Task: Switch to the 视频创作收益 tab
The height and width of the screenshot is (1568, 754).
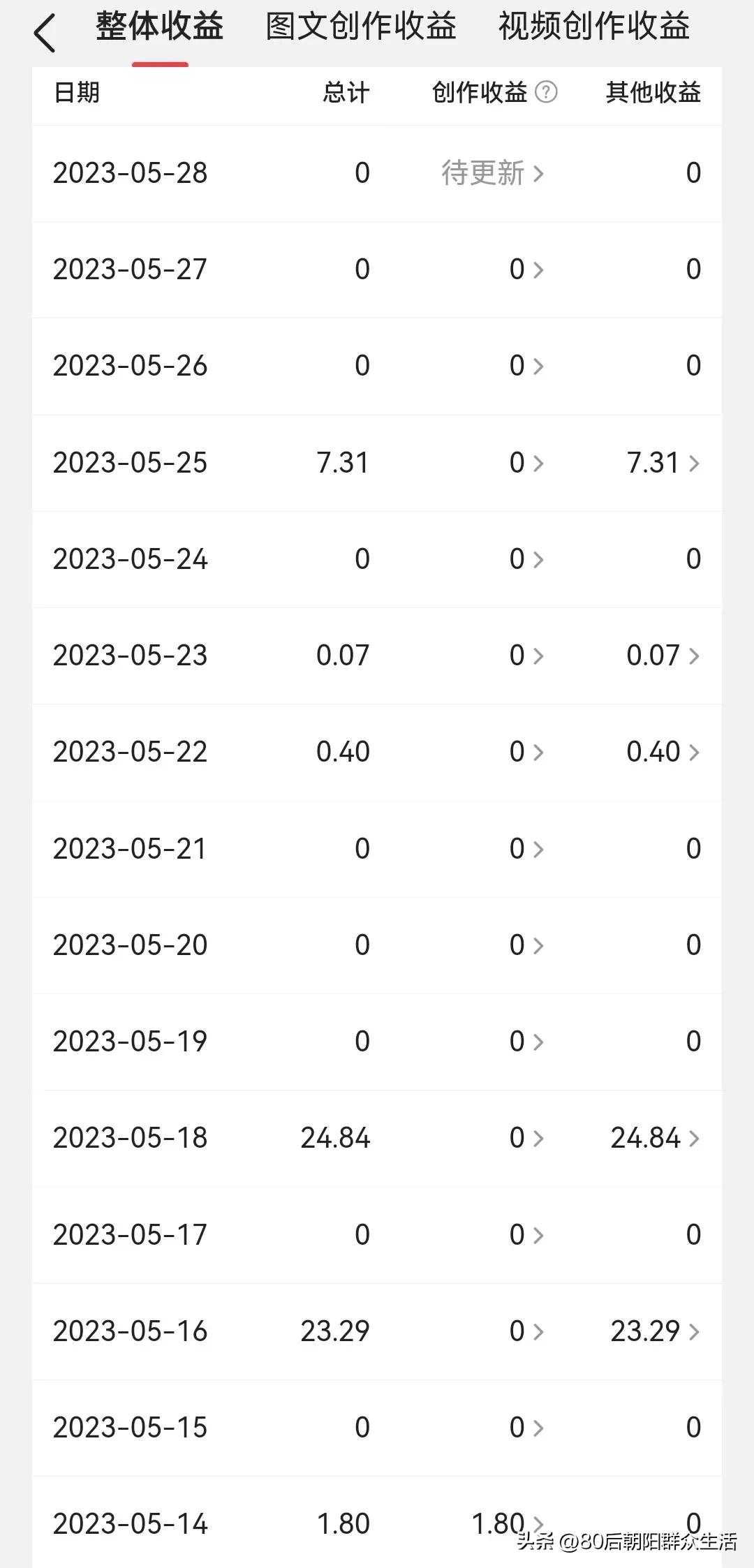Action: coord(594,27)
